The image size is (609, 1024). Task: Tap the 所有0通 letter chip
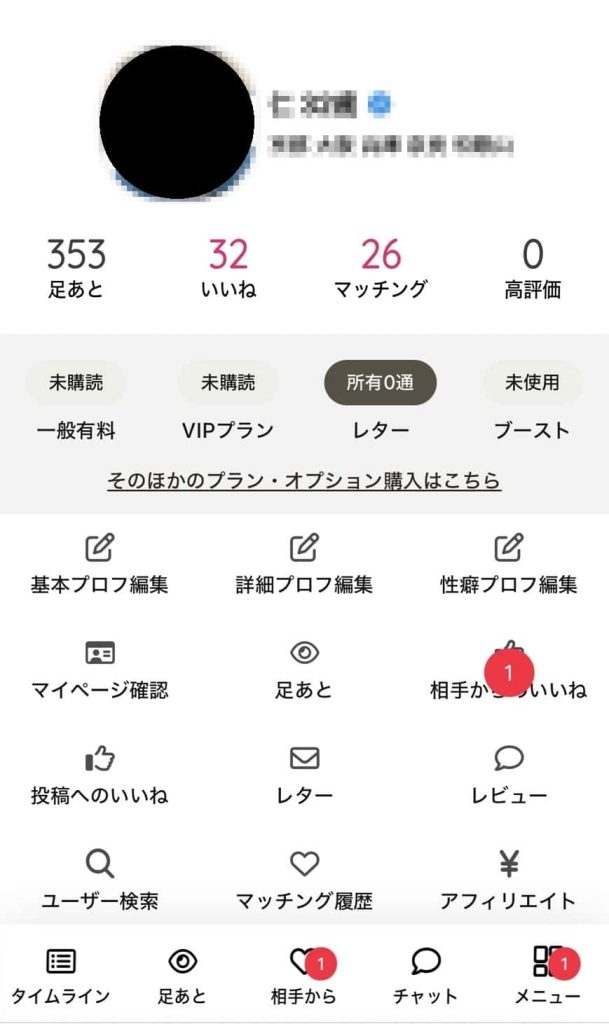pyautogui.click(x=380, y=382)
